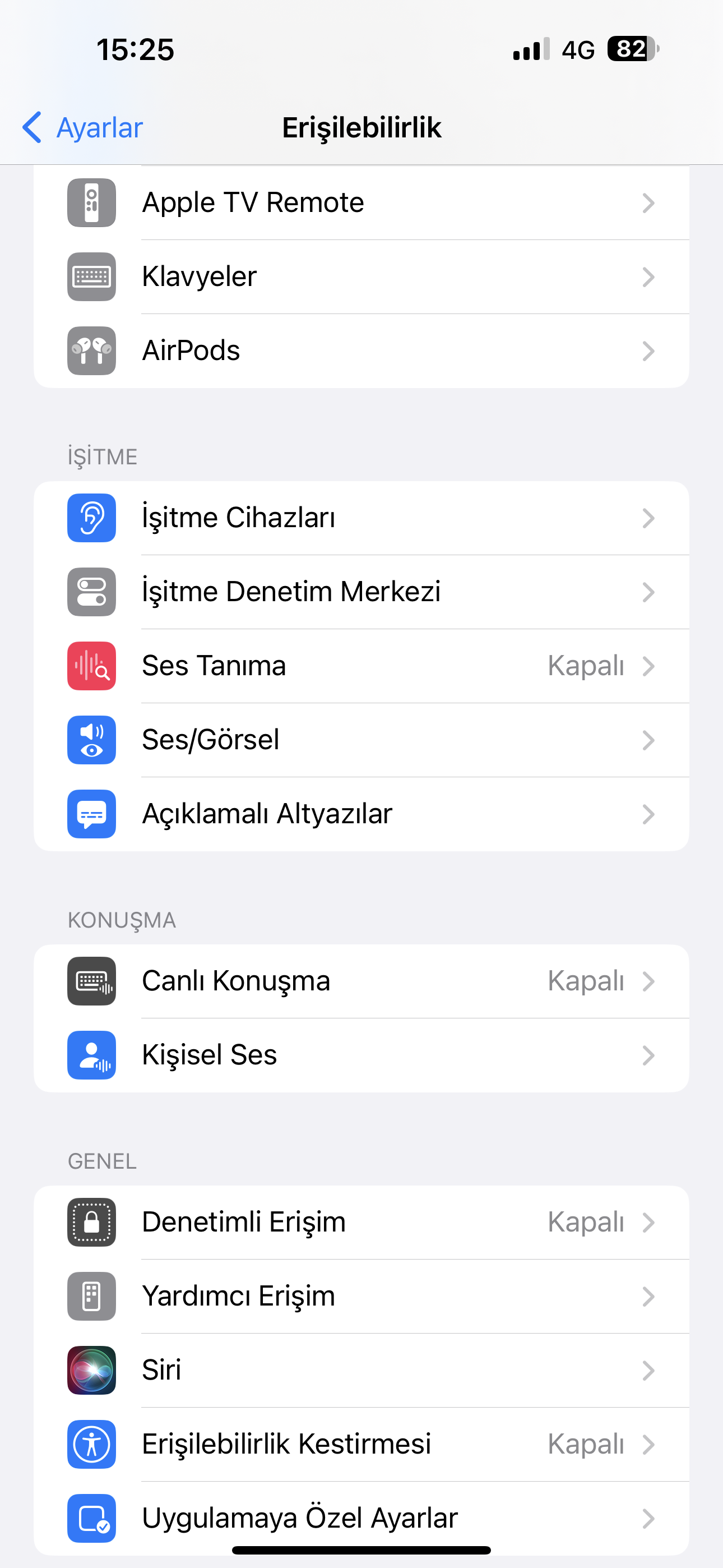The image size is (723, 1568).
Task: Open İşitme Cihazları
Action: coord(361,518)
